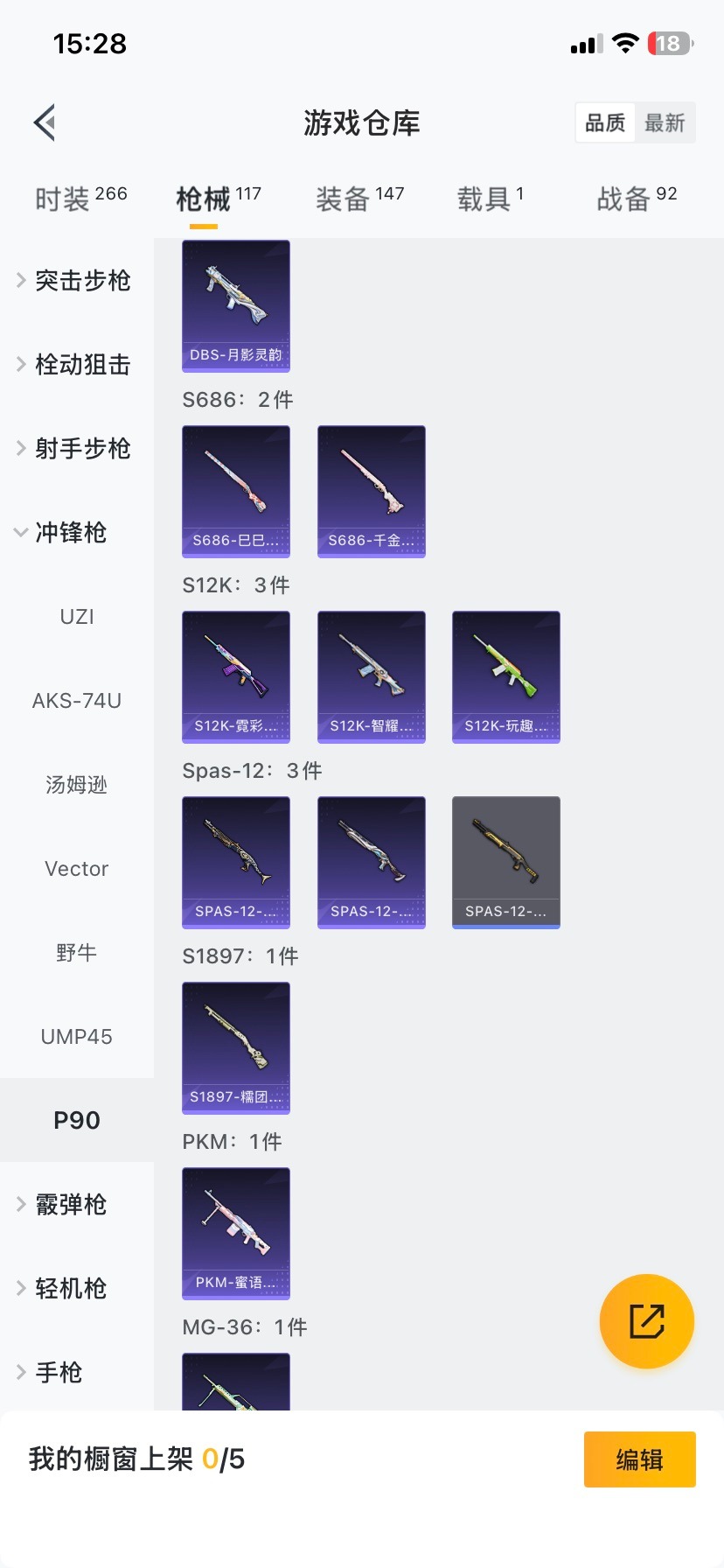Tap the 编辑 button
The width and height of the screenshot is (724, 1568).
coord(639,1459)
